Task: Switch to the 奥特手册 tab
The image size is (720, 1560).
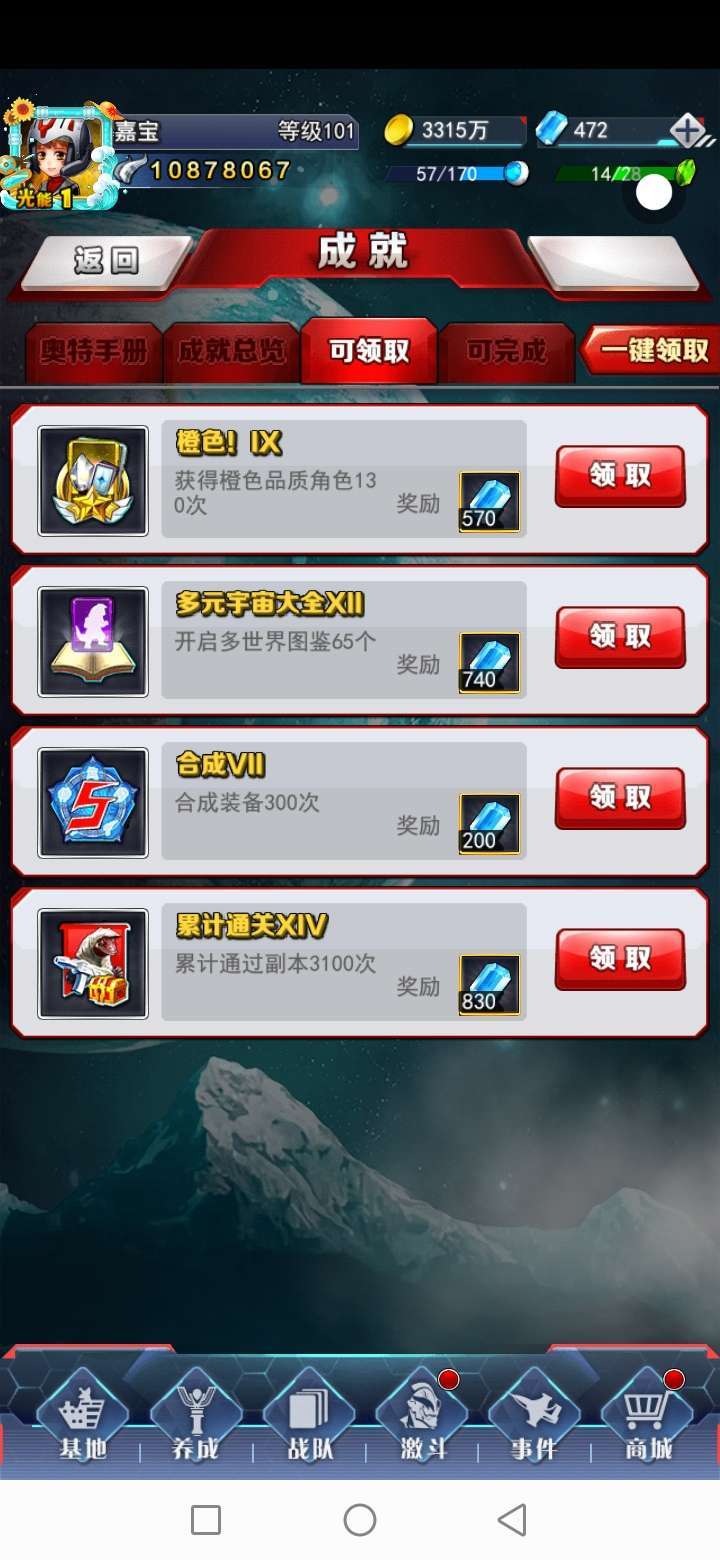Action: (x=94, y=351)
